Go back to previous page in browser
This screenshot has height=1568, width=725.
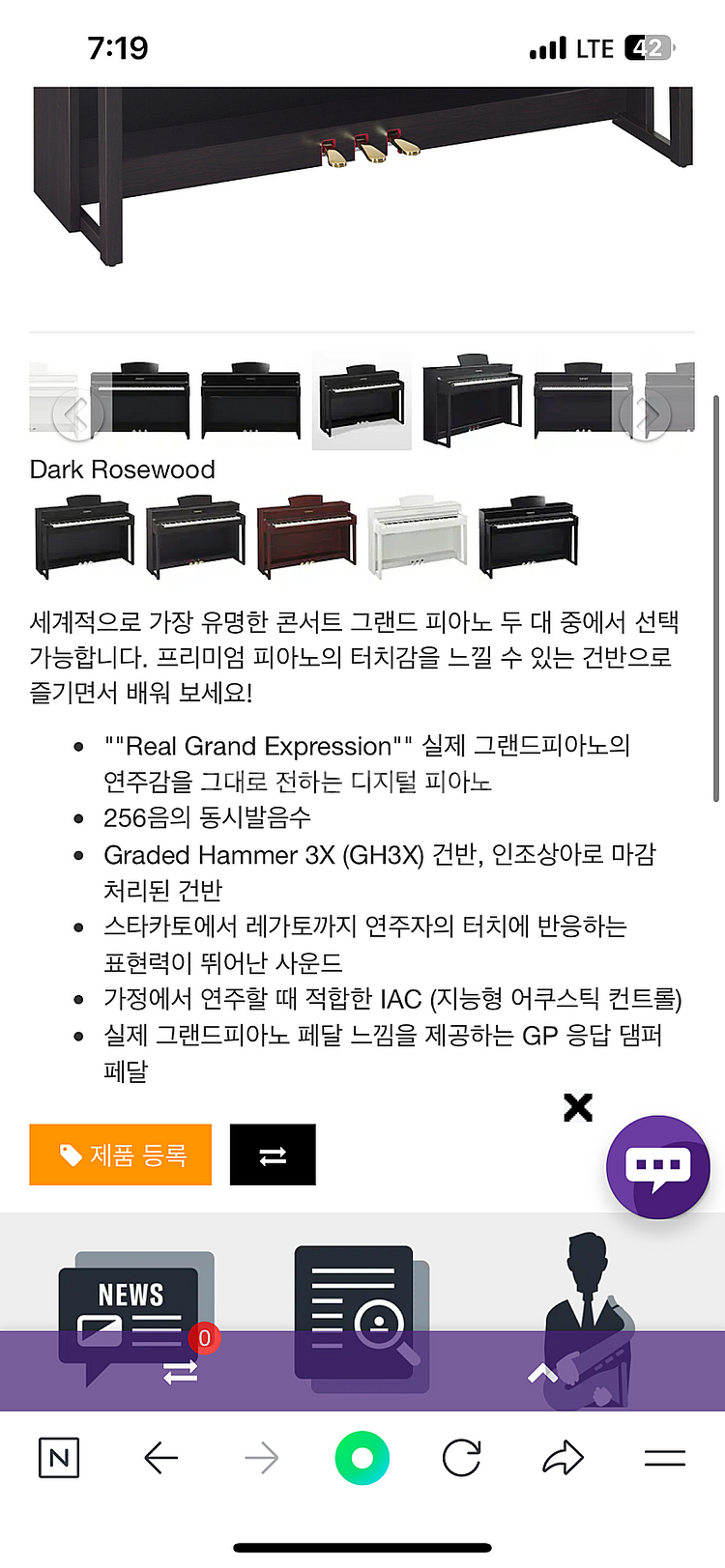click(x=161, y=1458)
